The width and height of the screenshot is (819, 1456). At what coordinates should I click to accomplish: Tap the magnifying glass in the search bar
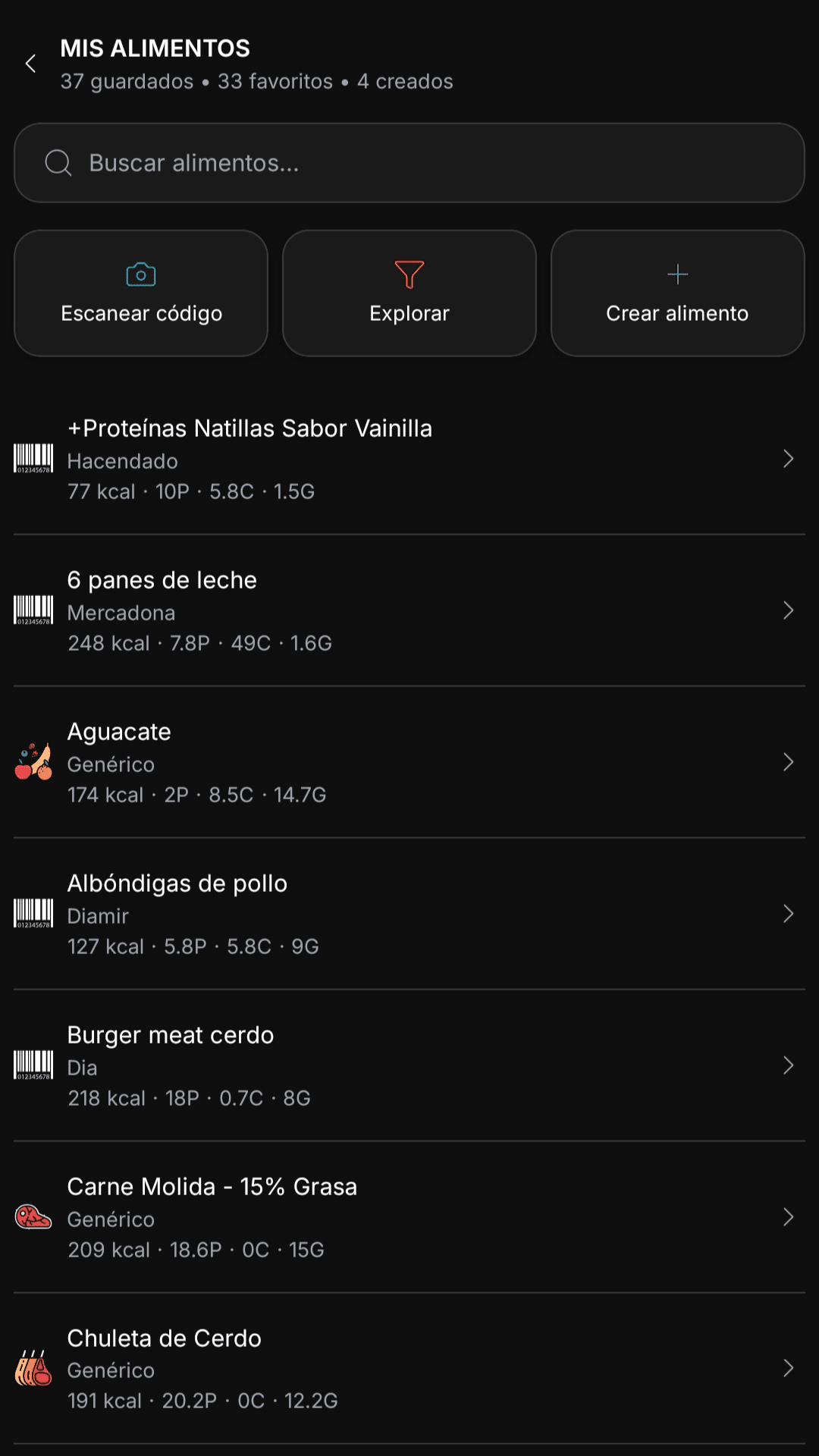pyautogui.click(x=58, y=162)
